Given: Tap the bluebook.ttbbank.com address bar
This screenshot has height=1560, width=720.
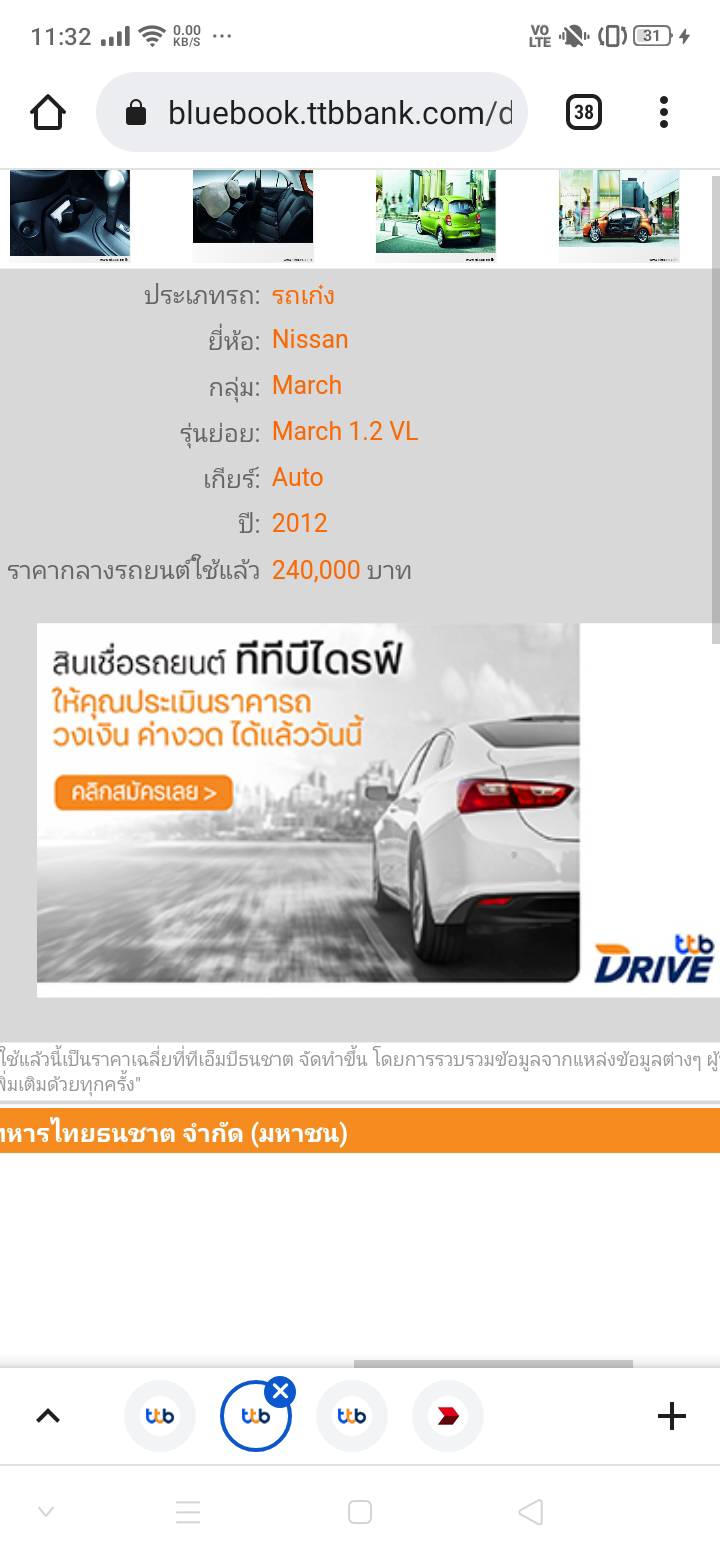Looking at the screenshot, I should point(312,112).
